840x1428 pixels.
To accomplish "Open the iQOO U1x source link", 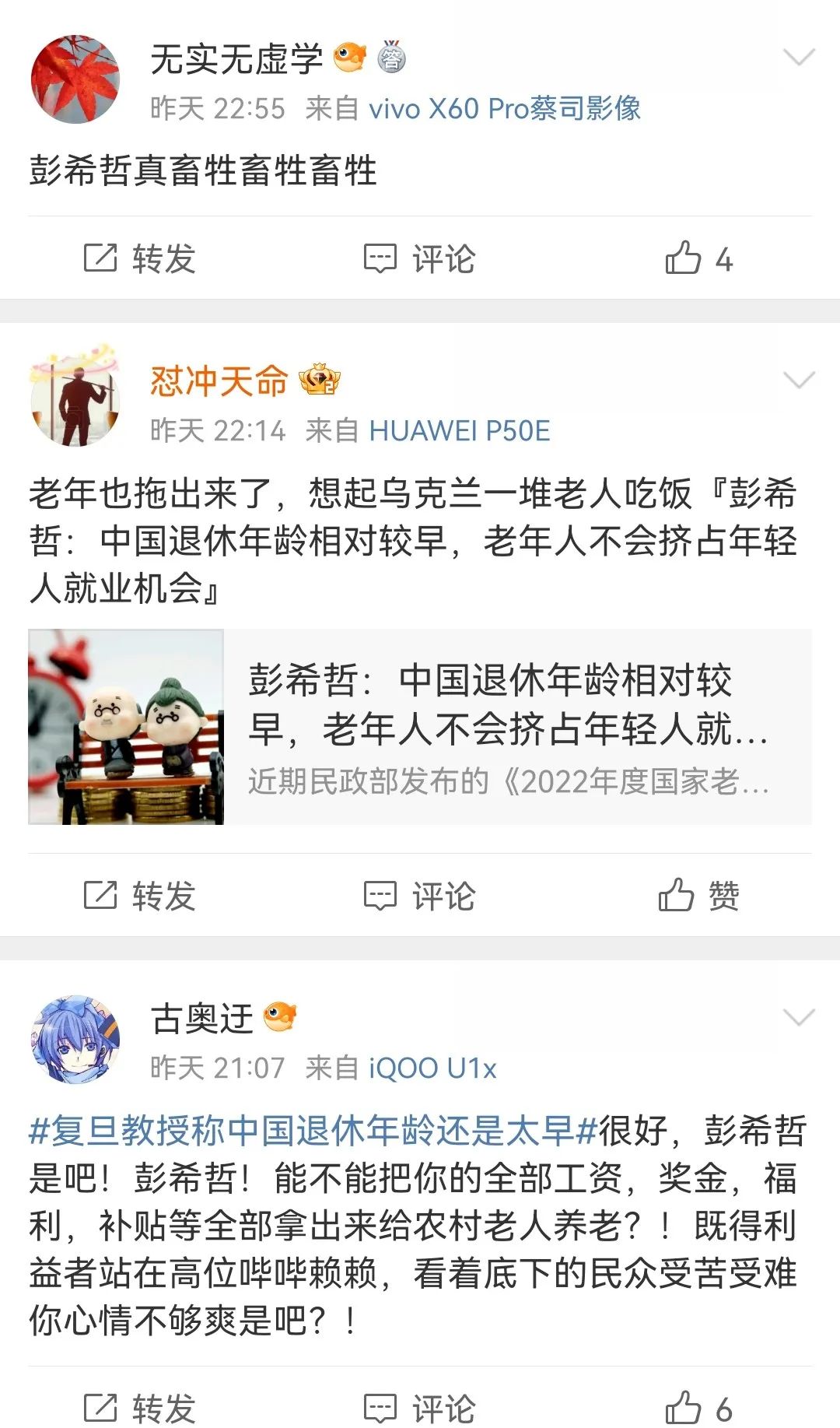I will pyautogui.click(x=432, y=1068).
